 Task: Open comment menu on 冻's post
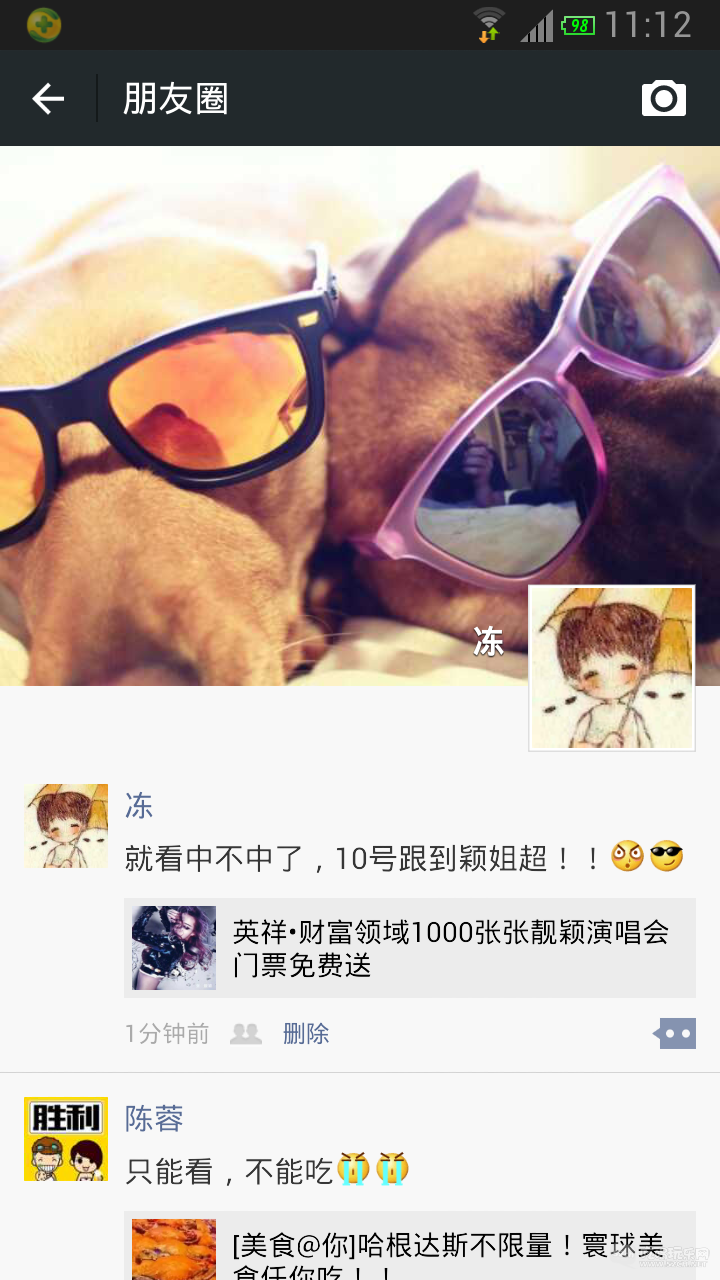677,1034
